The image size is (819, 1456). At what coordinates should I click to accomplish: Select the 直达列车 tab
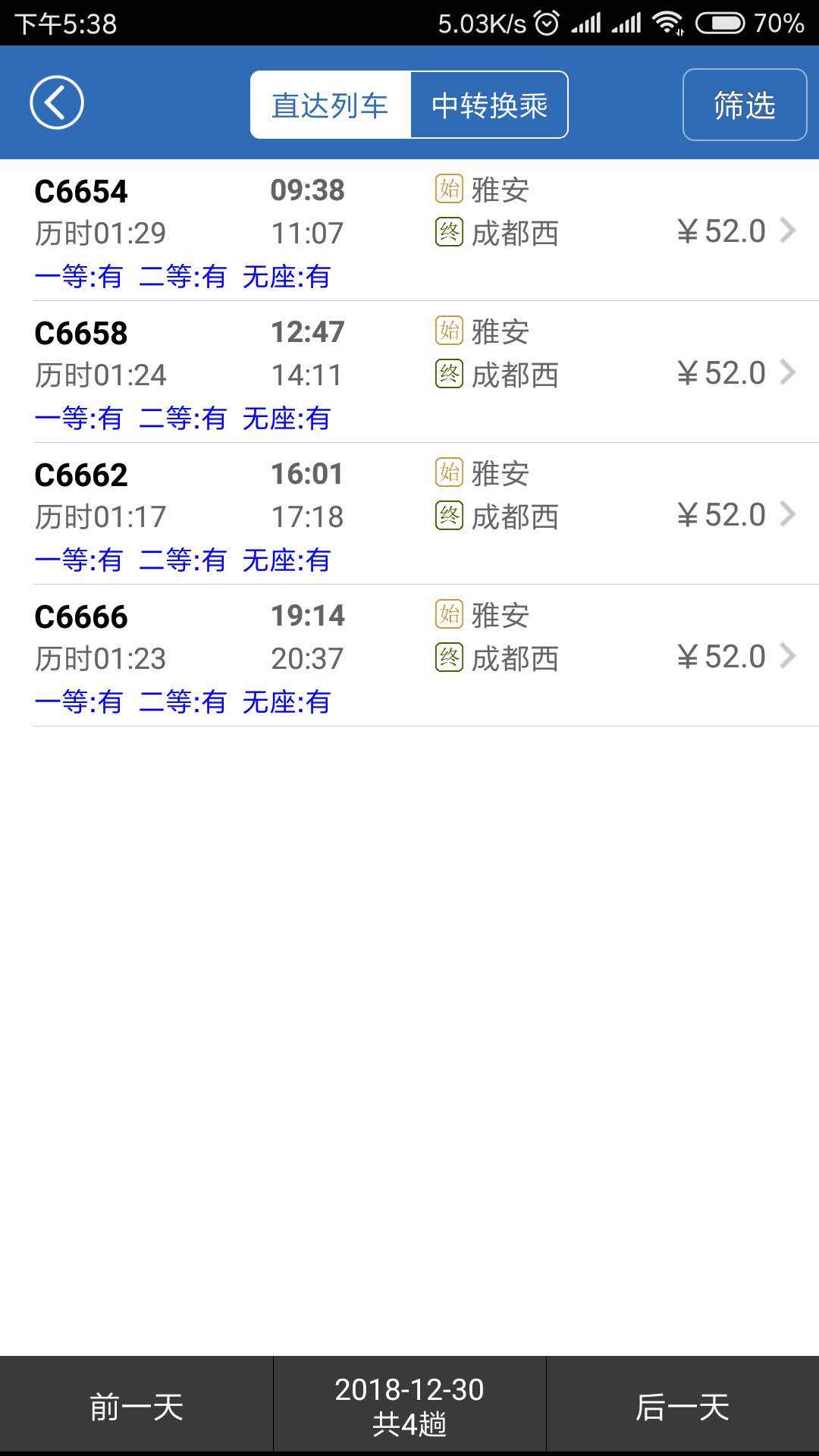331,105
